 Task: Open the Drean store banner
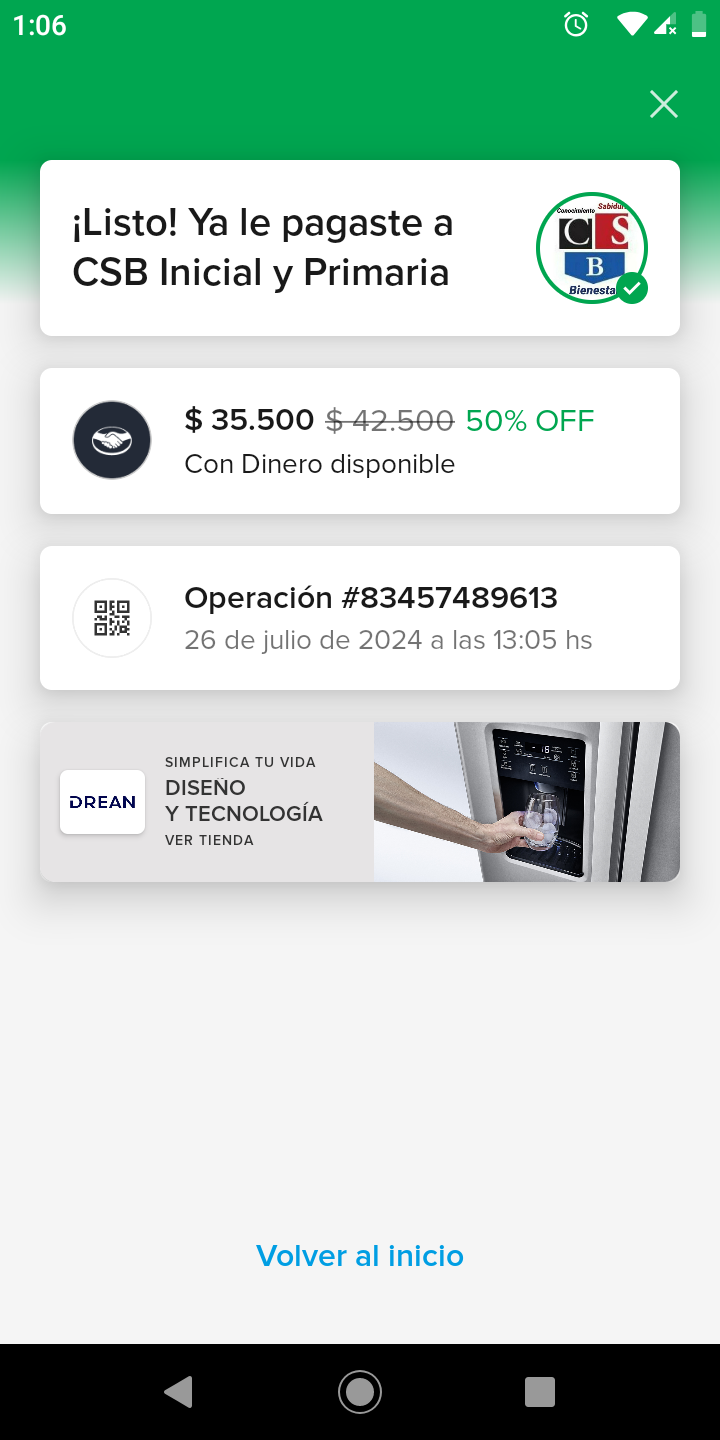pyautogui.click(x=360, y=801)
